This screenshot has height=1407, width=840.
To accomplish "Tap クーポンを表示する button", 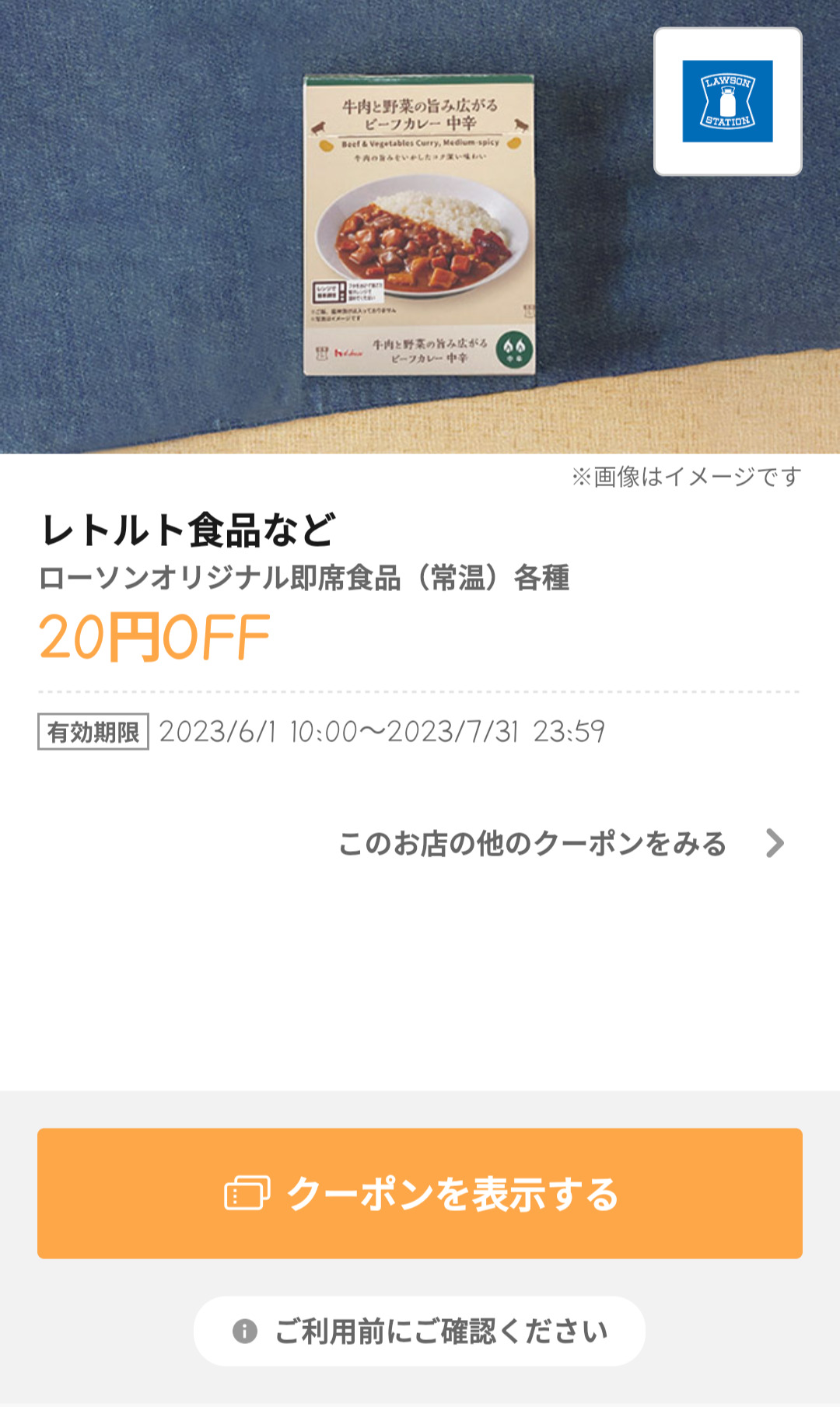I will click(x=420, y=1193).
